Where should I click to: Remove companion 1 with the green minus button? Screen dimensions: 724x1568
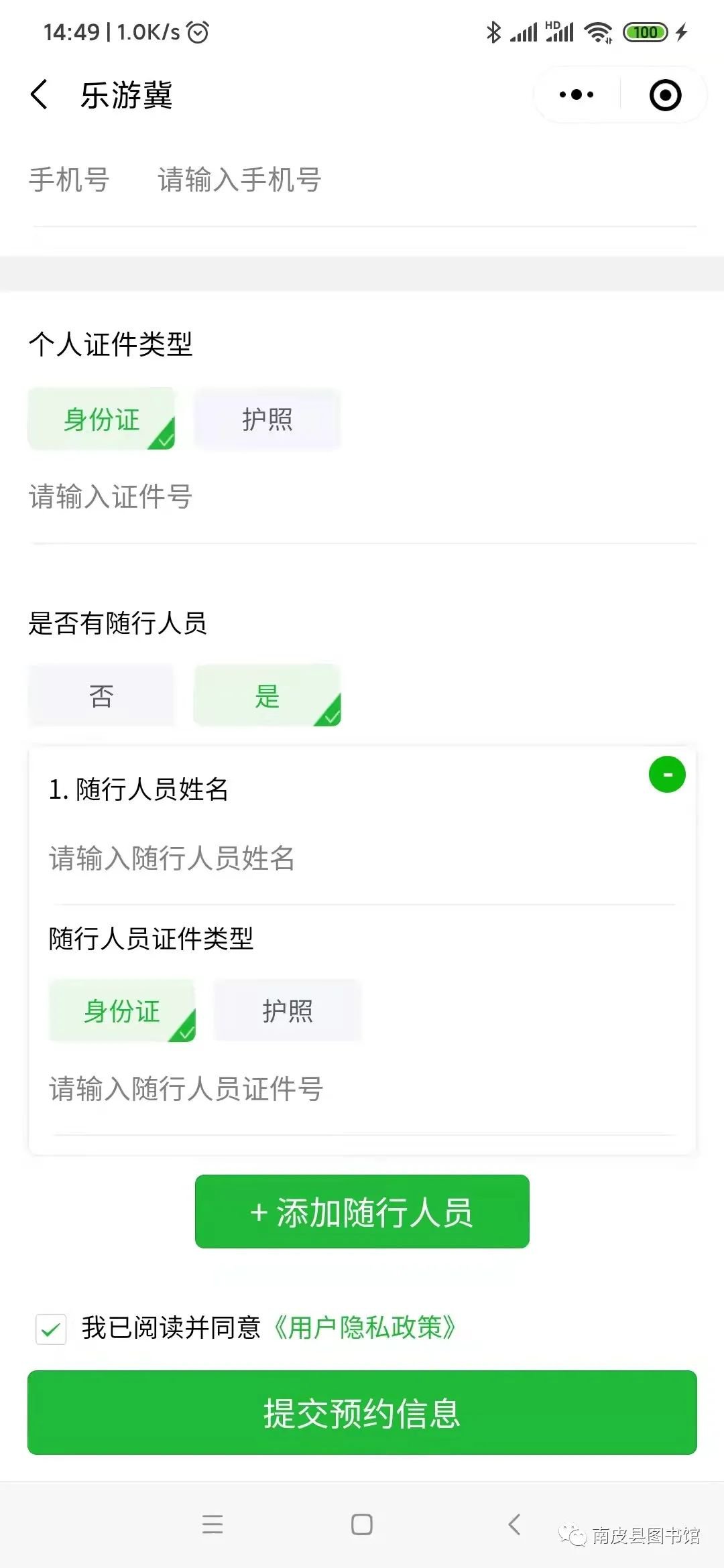tap(667, 775)
